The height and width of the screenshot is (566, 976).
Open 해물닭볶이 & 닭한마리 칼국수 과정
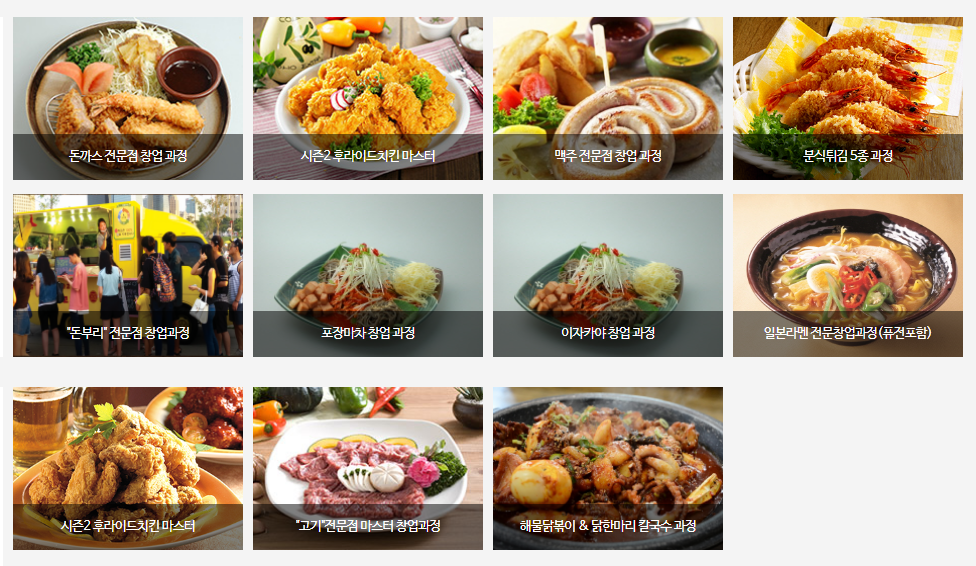tap(608, 468)
